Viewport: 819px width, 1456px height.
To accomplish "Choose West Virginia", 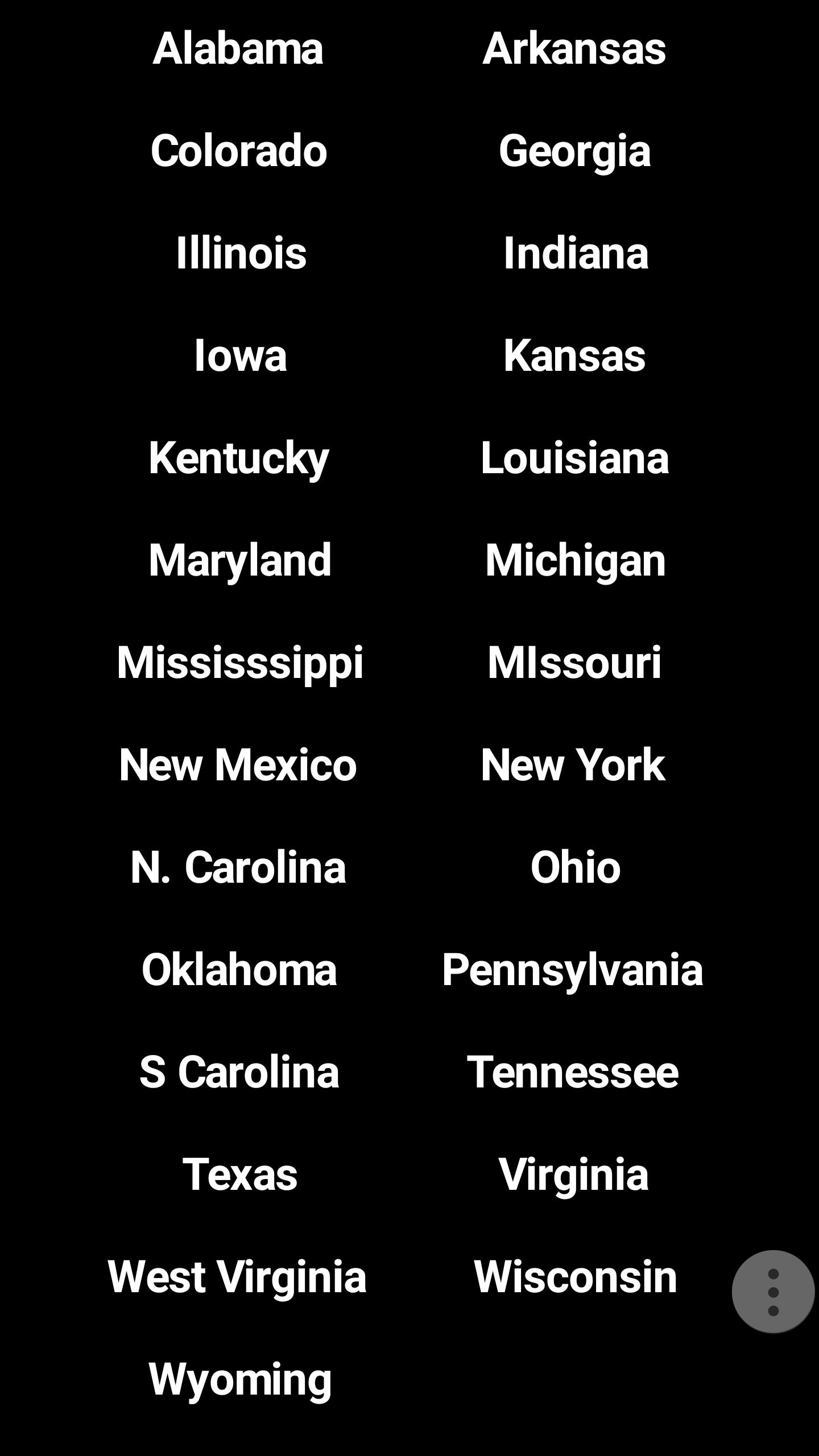I will [x=237, y=1277].
